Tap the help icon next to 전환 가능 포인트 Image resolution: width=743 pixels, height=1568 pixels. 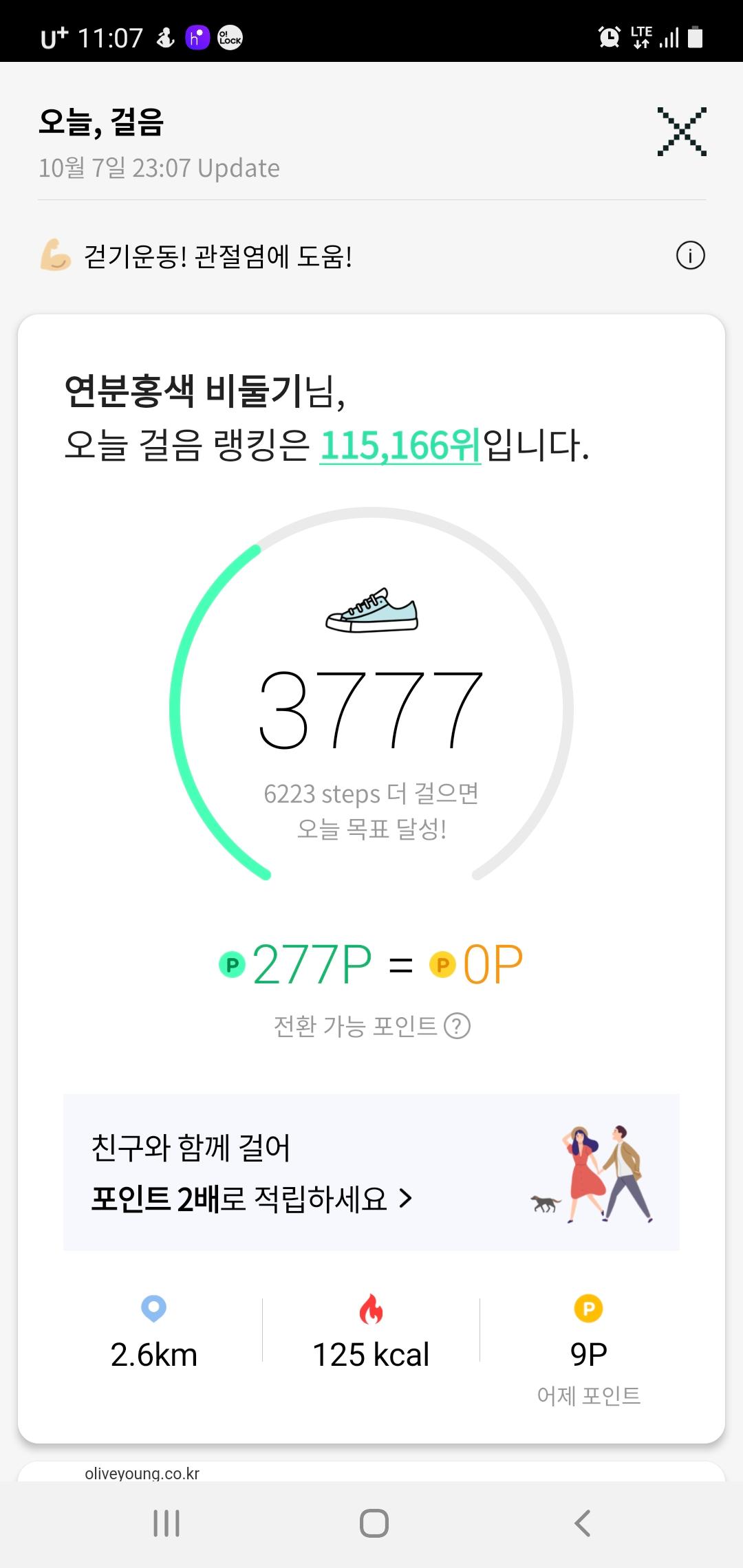pos(457,1026)
